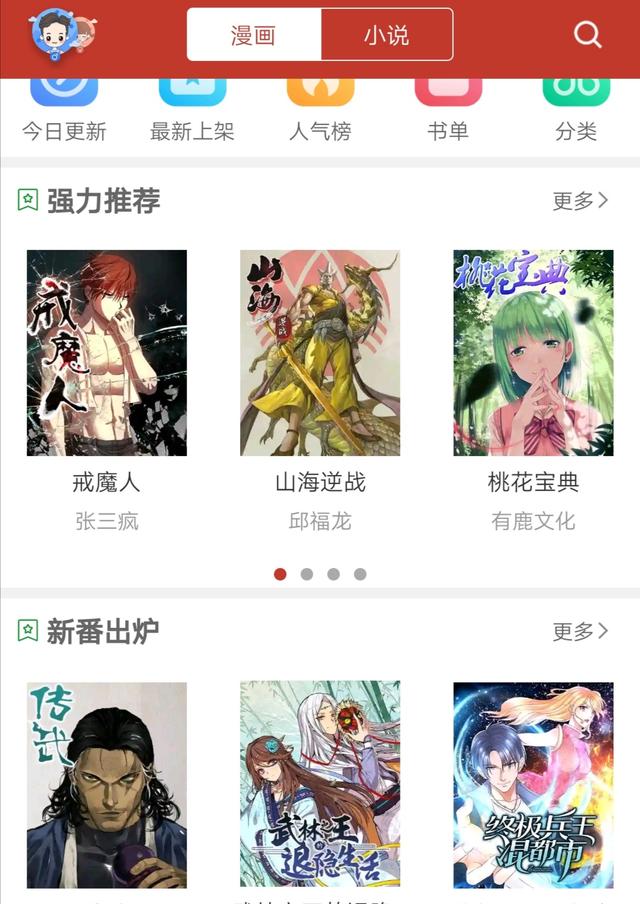Screen dimensions: 640x904
Task: Open the comic 武林之王的退隐生活
Action: [320, 785]
